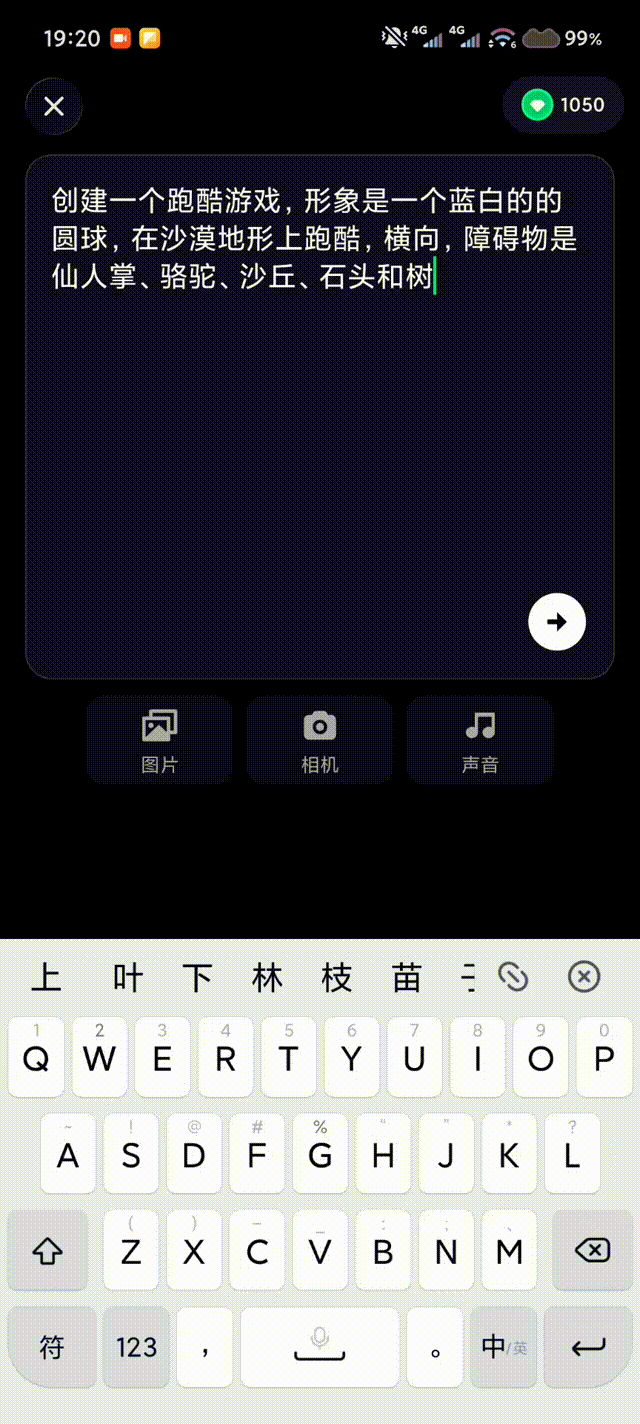Open the camera via 相机
Viewport: 640px width, 1424px height.
tap(320, 740)
